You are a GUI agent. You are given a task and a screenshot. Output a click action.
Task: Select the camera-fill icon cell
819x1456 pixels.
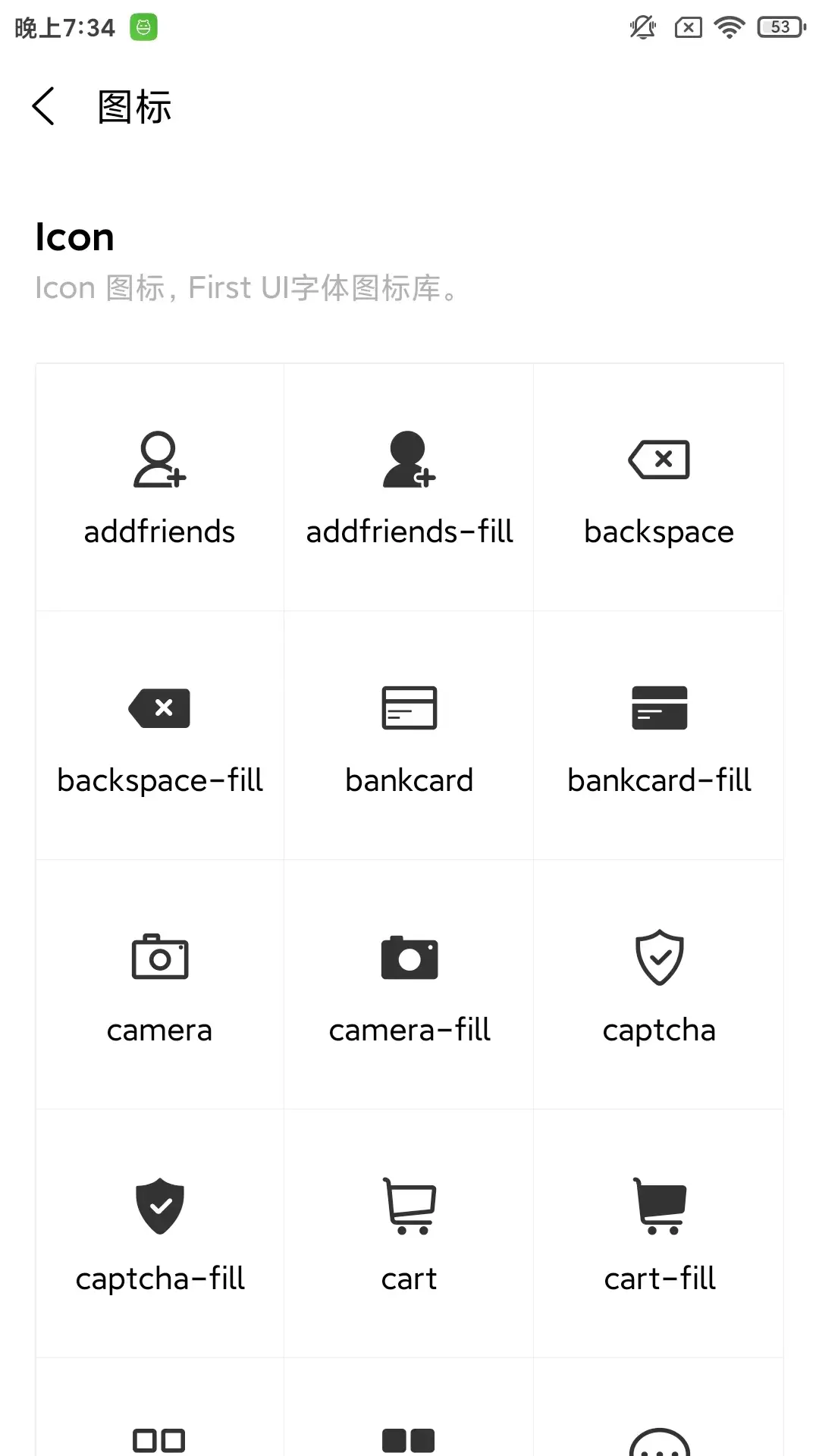pos(409,984)
